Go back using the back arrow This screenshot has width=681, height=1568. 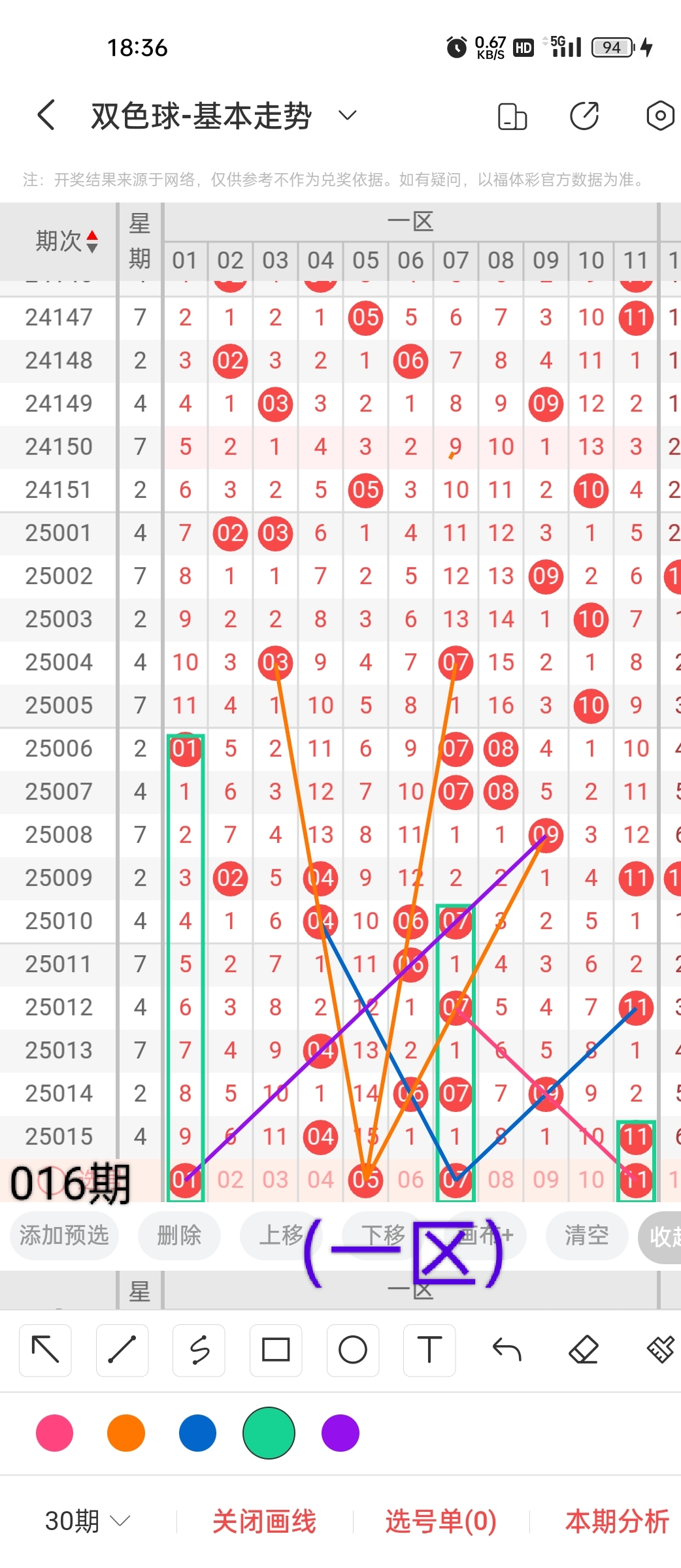(46, 116)
